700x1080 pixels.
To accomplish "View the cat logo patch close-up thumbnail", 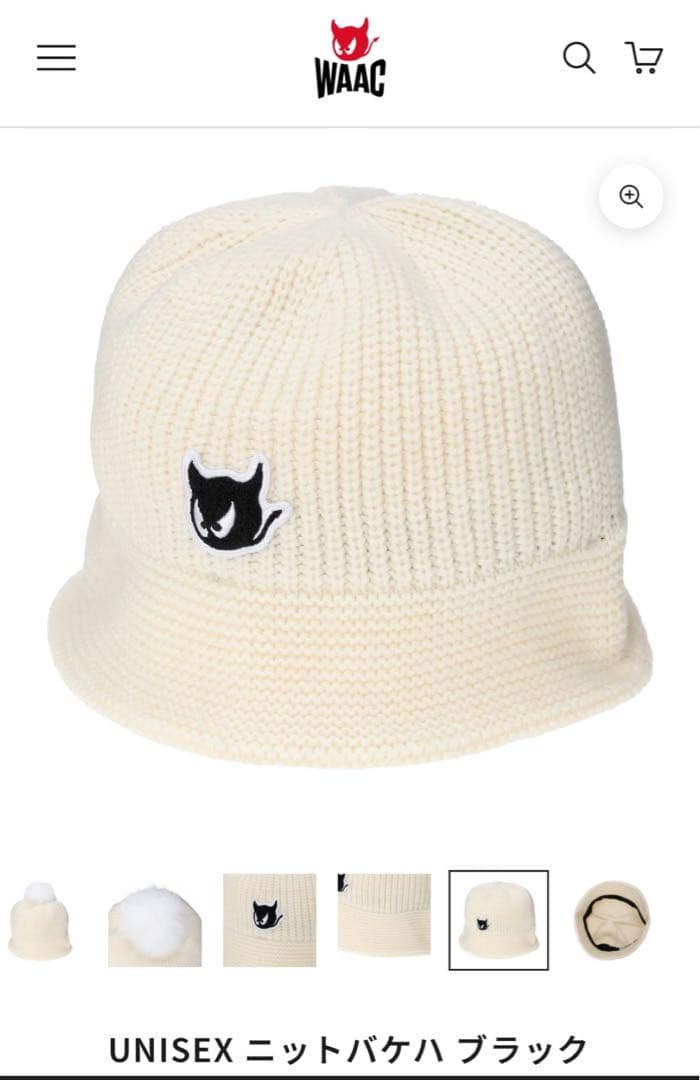I will pyautogui.click(x=269, y=920).
